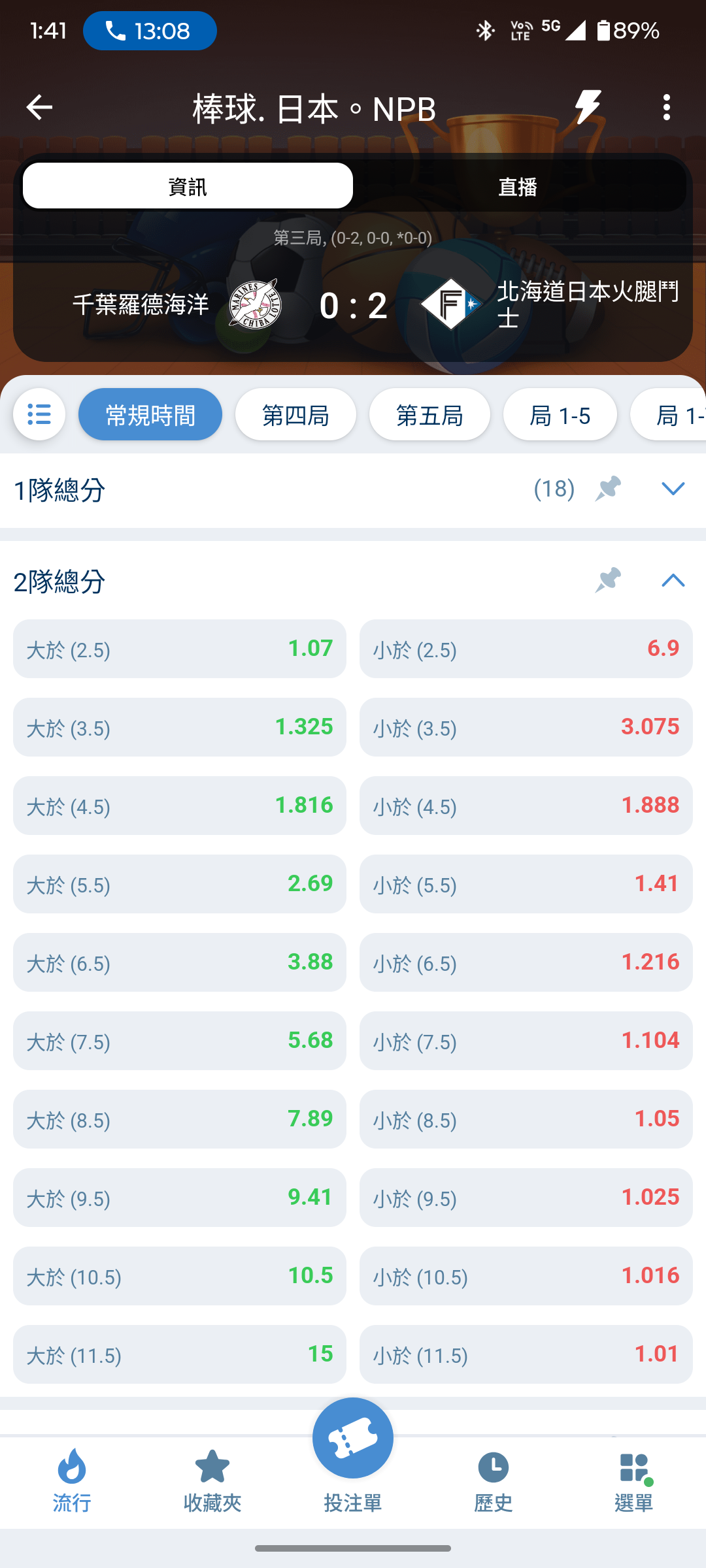The image size is (706, 1568).
Task: Pin the 2隊總分 market
Action: (608, 580)
